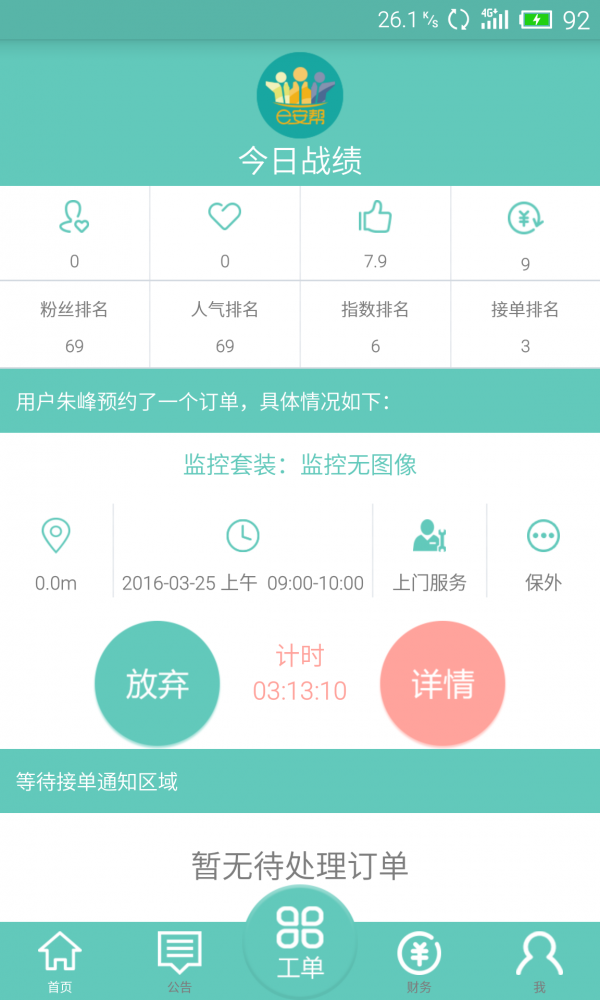Go to the 我 profile tab
Screen dimensions: 600x1000
coord(539,961)
